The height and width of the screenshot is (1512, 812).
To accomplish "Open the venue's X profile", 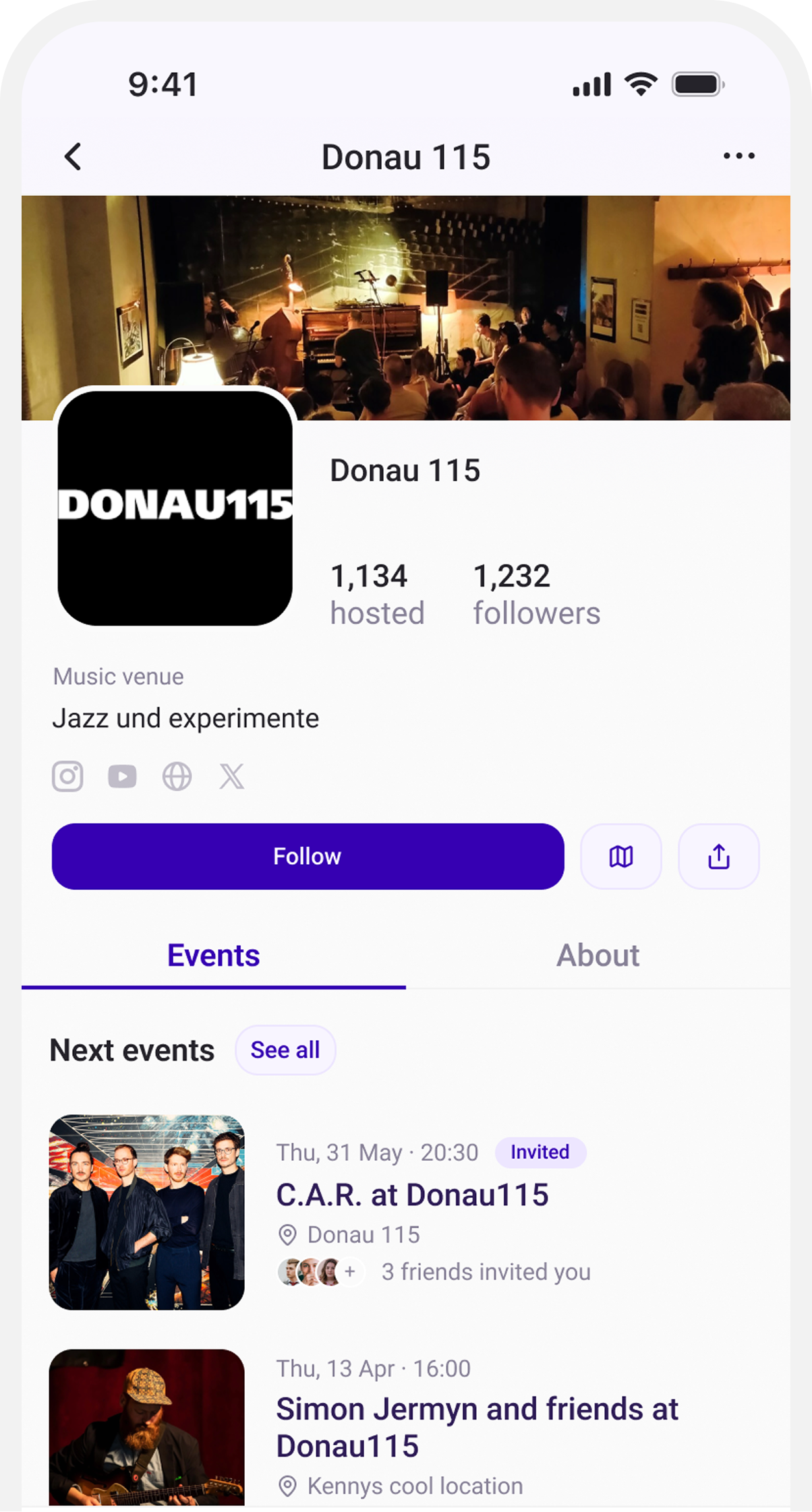I will pos(232,776).
